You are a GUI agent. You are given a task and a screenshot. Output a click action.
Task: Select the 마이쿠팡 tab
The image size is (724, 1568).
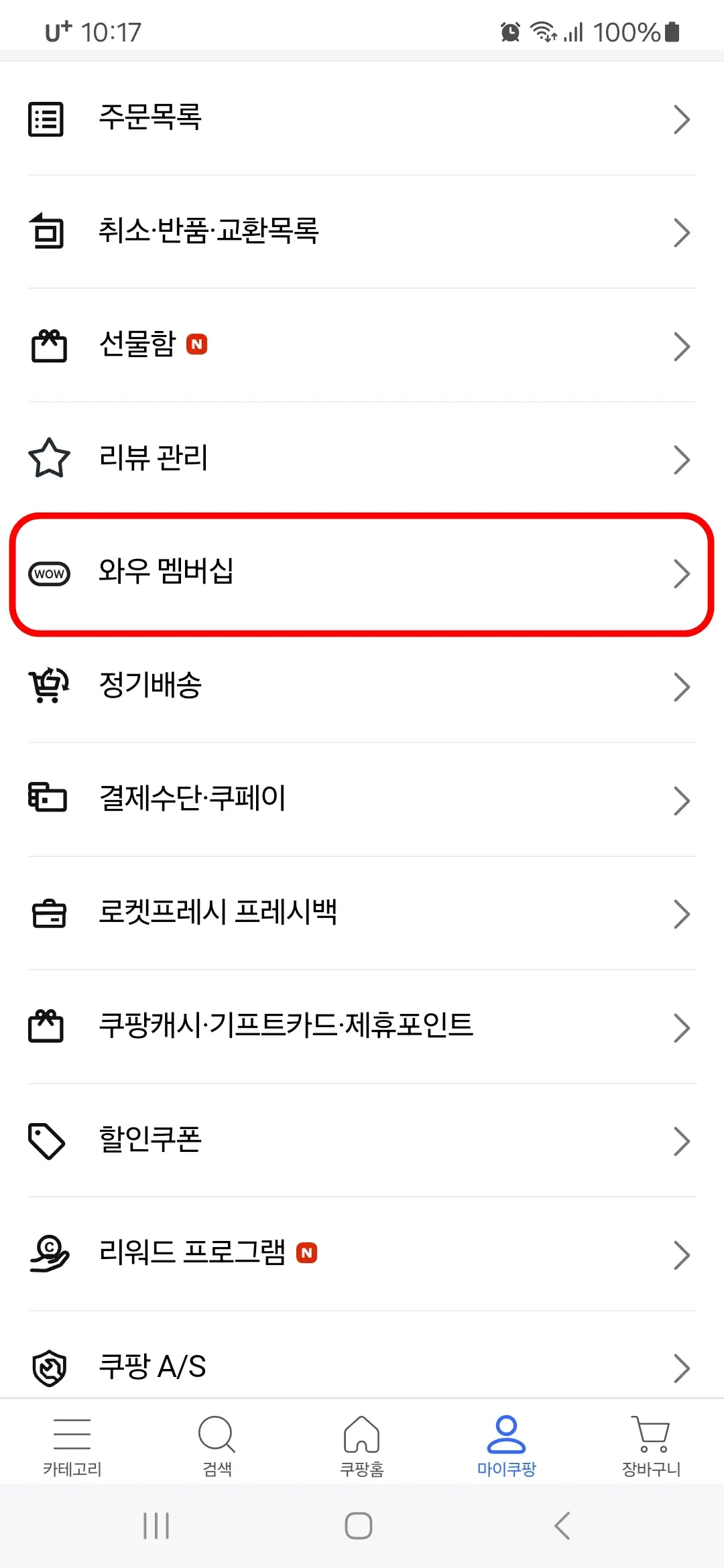[x=506, y=1446]
